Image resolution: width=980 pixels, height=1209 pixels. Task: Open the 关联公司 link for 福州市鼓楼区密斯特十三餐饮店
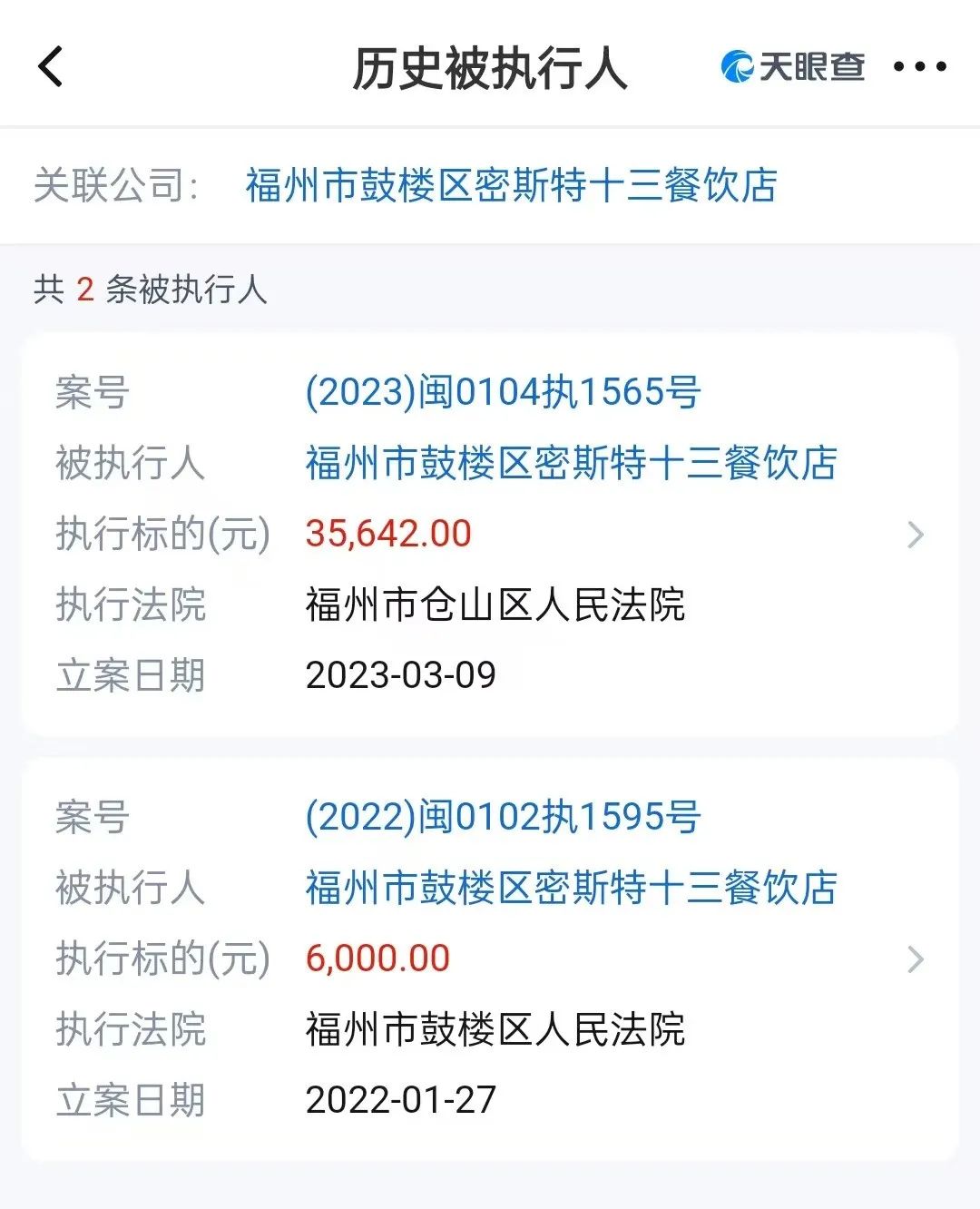511,185
